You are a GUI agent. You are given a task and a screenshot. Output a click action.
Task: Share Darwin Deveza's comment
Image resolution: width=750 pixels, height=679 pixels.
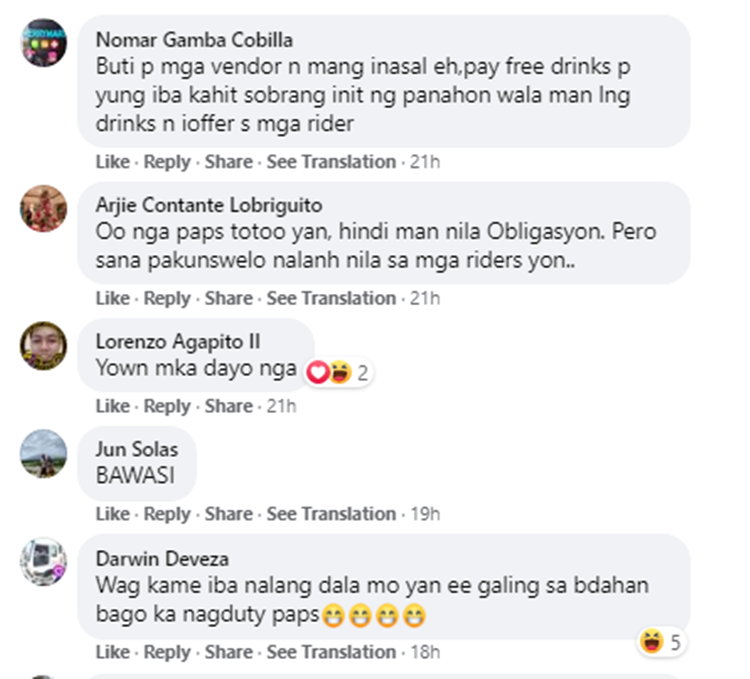point(228,652)
